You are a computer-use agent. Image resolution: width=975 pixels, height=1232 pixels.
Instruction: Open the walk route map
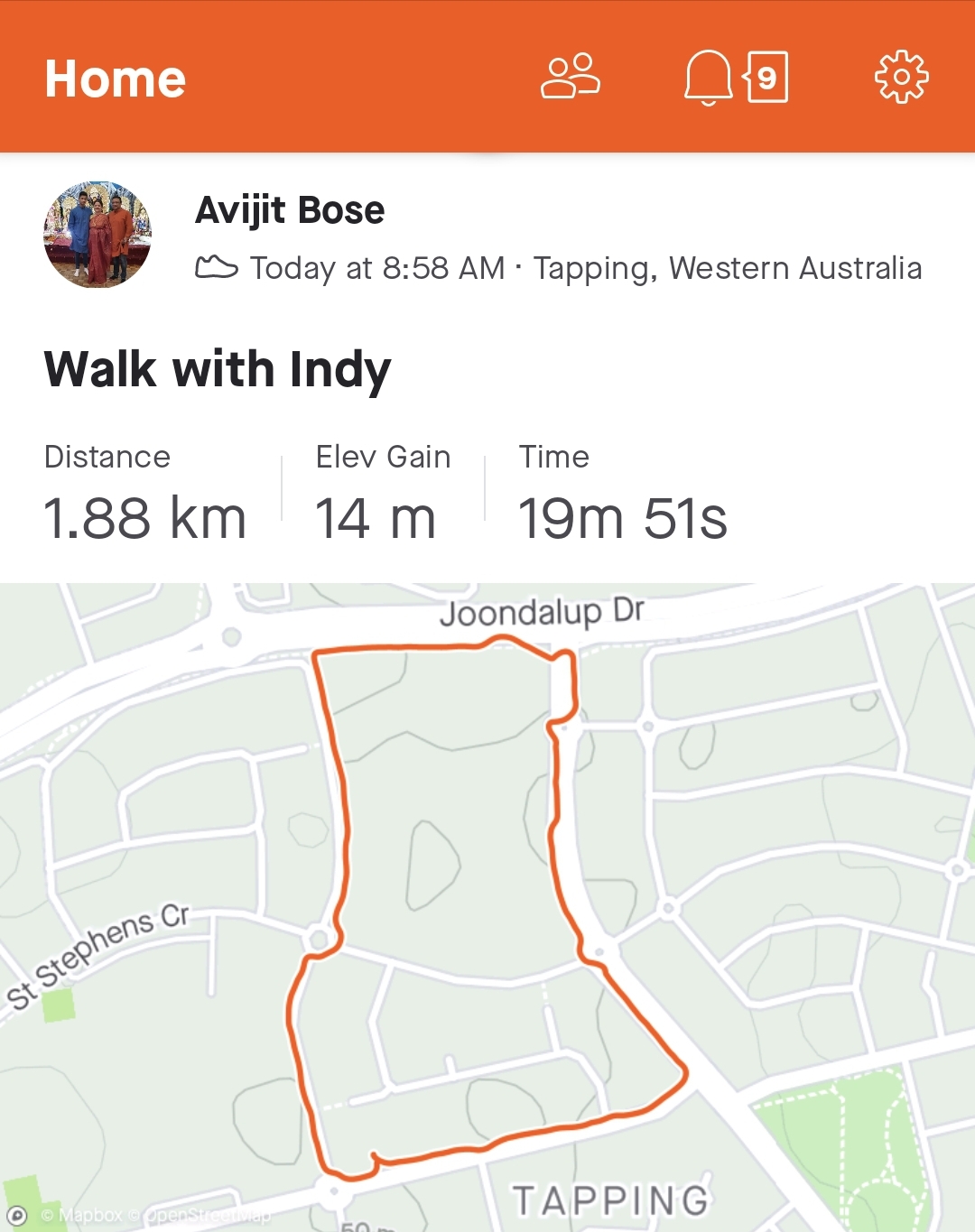click(x=487, y=903)
